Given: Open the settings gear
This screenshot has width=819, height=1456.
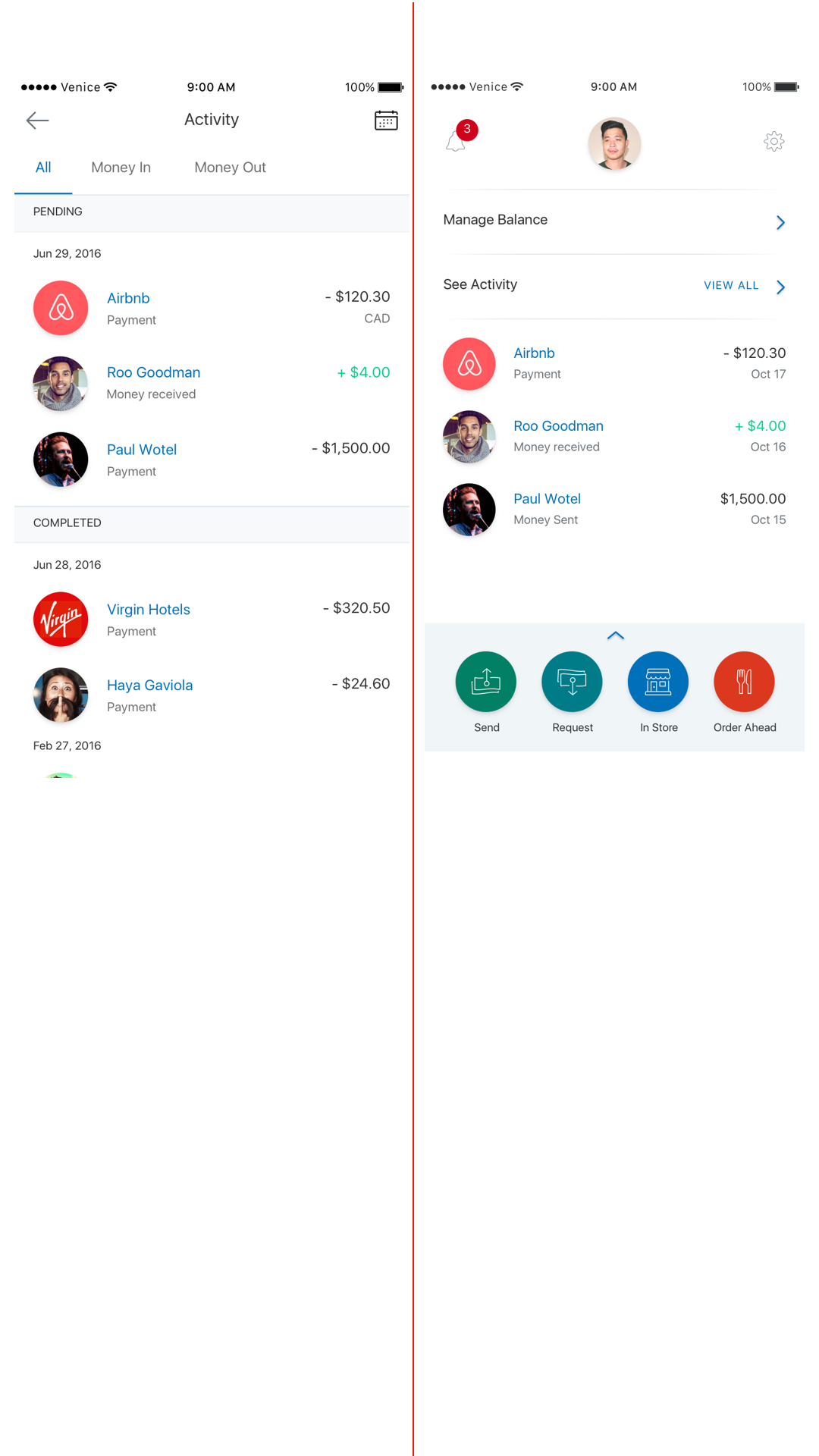Looking at the screenshot, I should (773, 142).
